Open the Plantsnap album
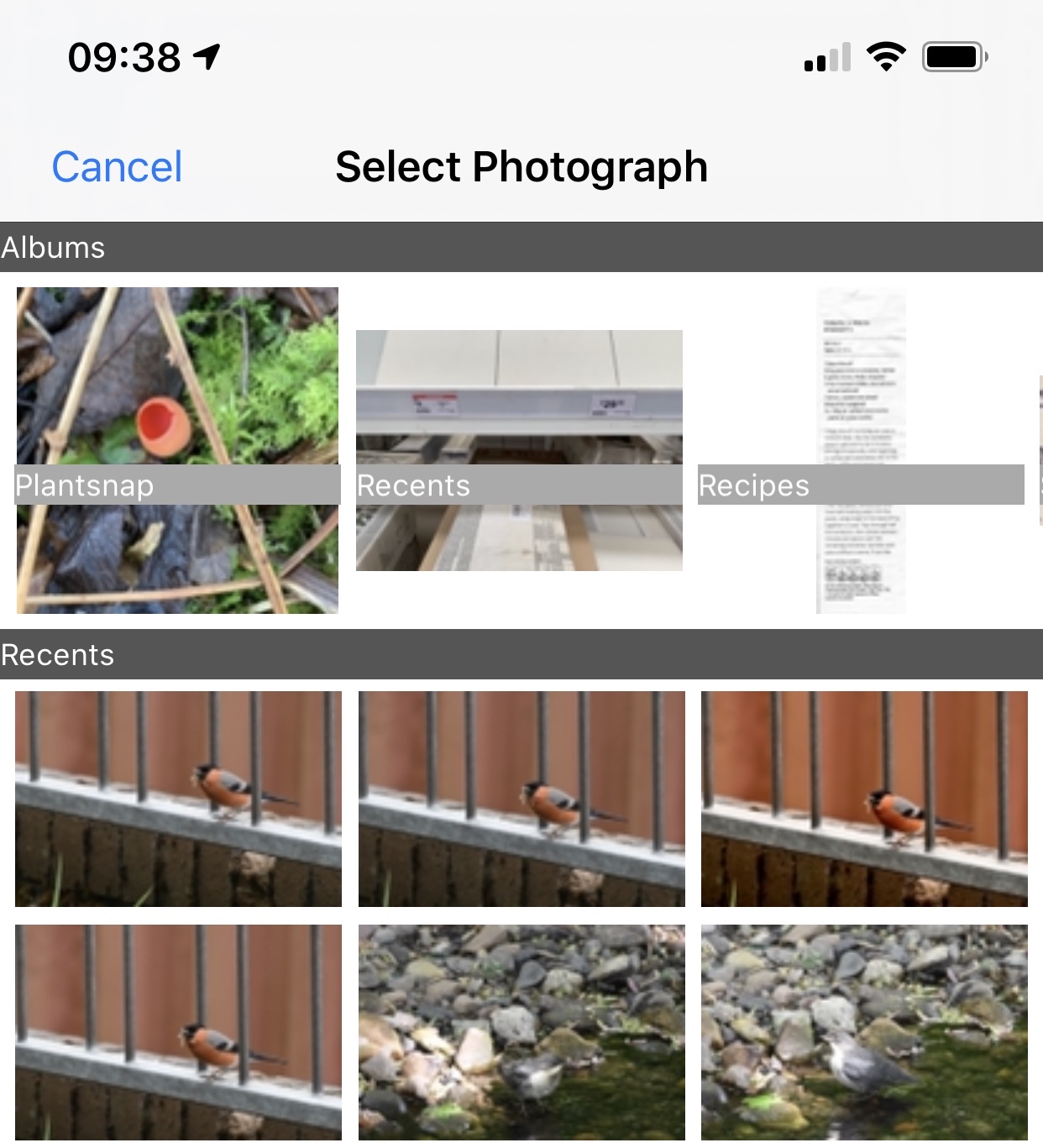This screenshot has width=1043, height=1148. (x=177, y=450)
